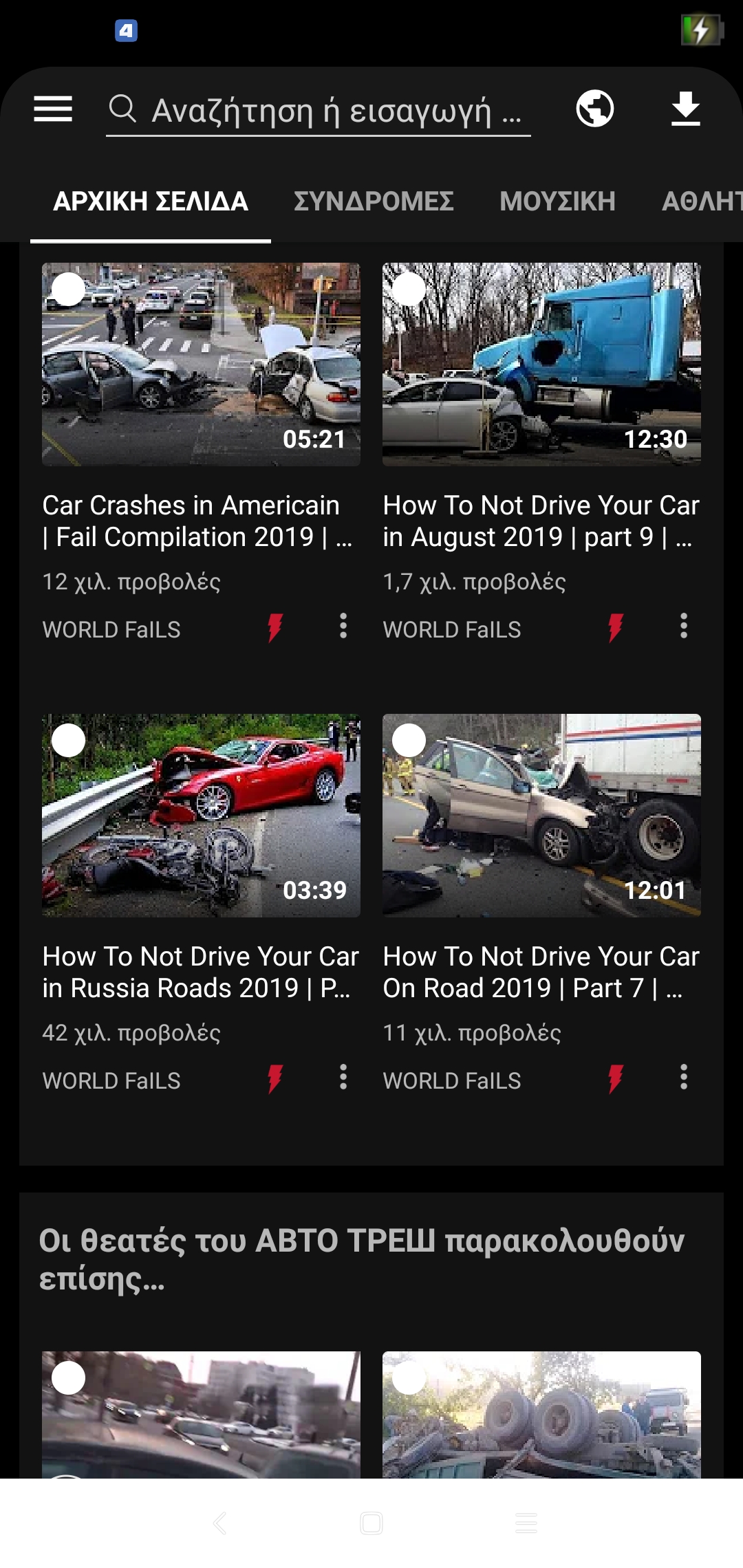Switch to the ΣΥΝΔΡΟΜΕΣ tab

click(x=374, y=202)
